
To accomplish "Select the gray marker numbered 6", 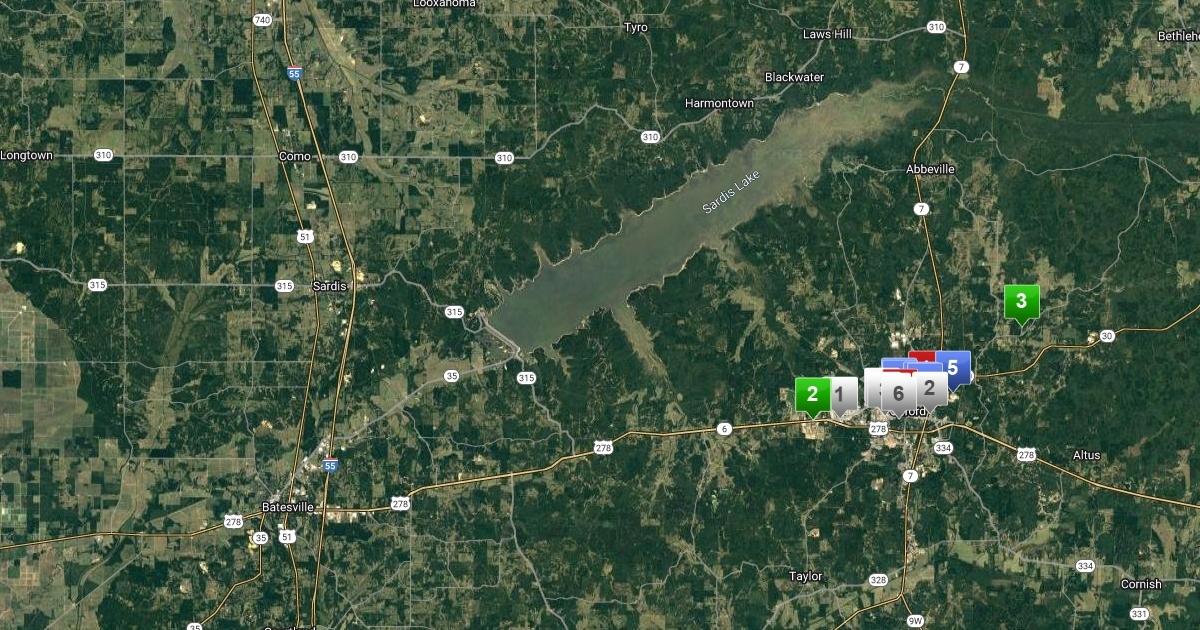I will click(x=898, y=394).
